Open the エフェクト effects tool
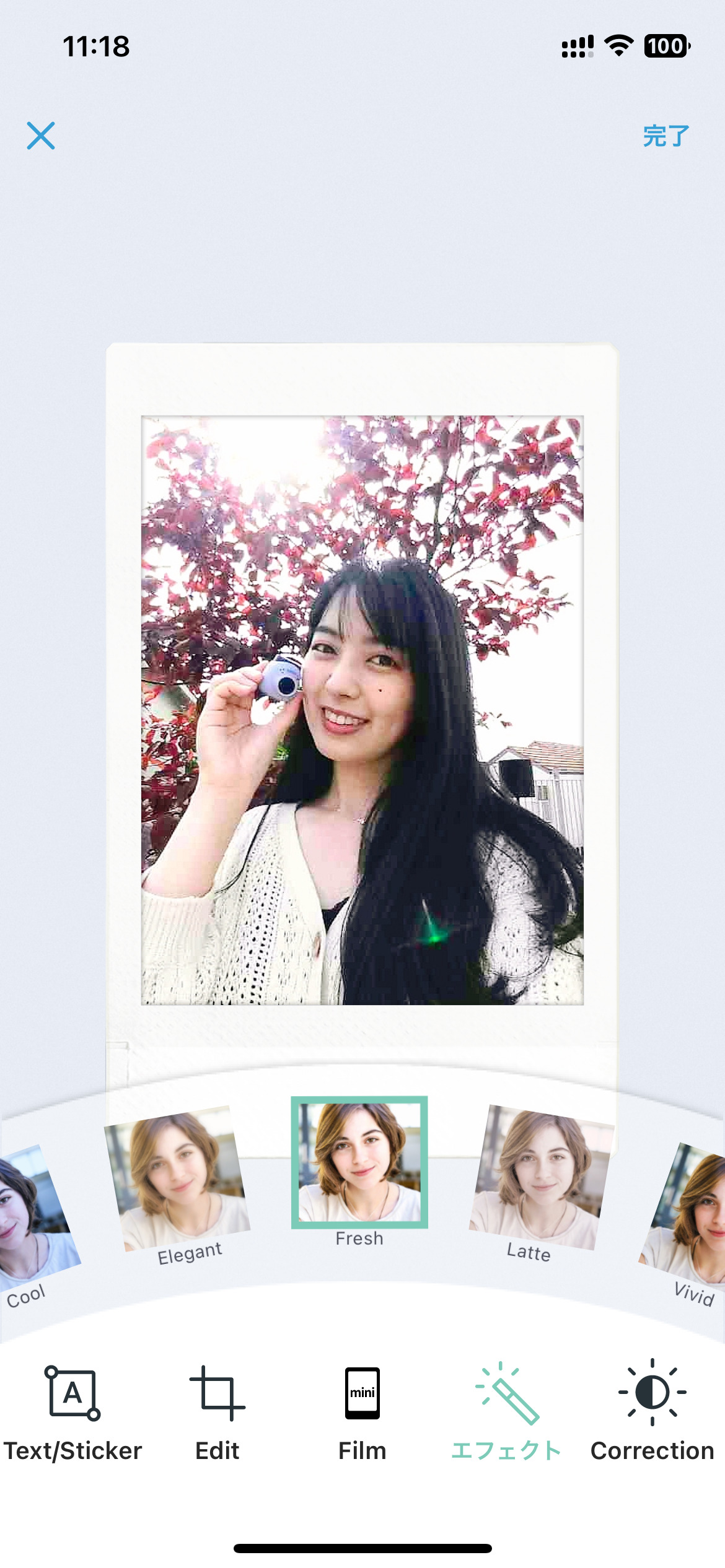The width and height of the screenshot is (725, 1568). click(x=507, y=1413)
